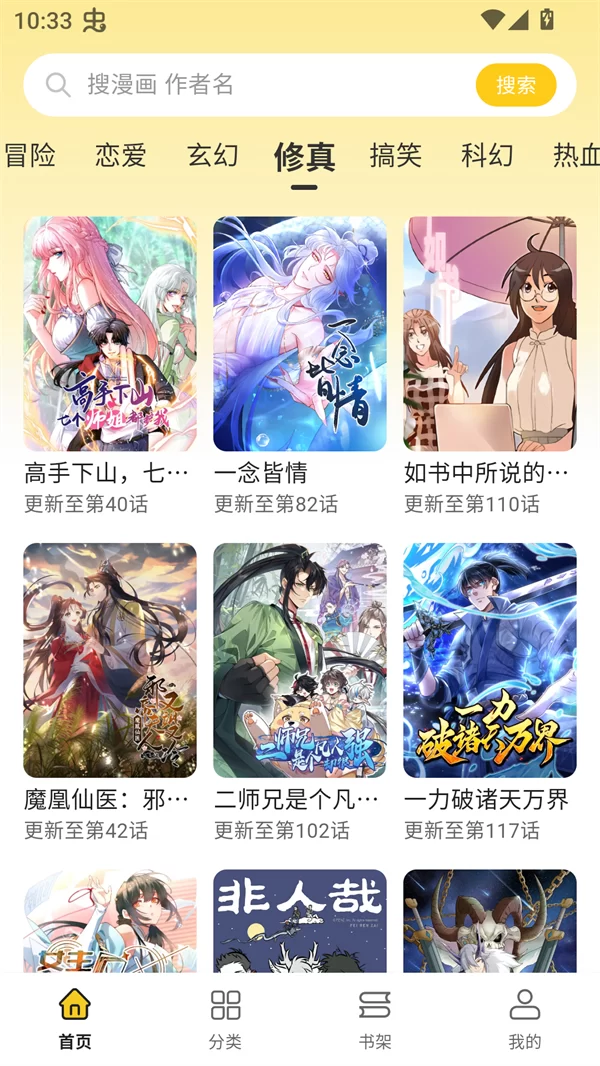
Task: Tap the 首页 home tab
Action: (75, 1018)
